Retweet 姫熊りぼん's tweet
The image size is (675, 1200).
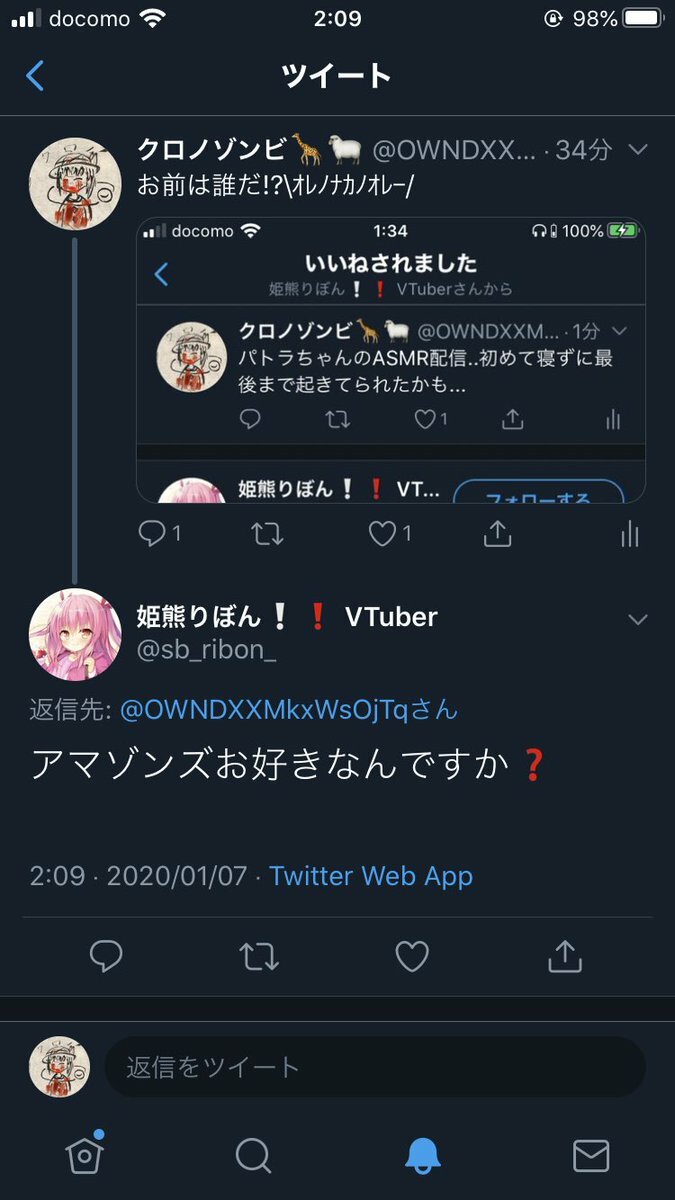tap(259, 956)
